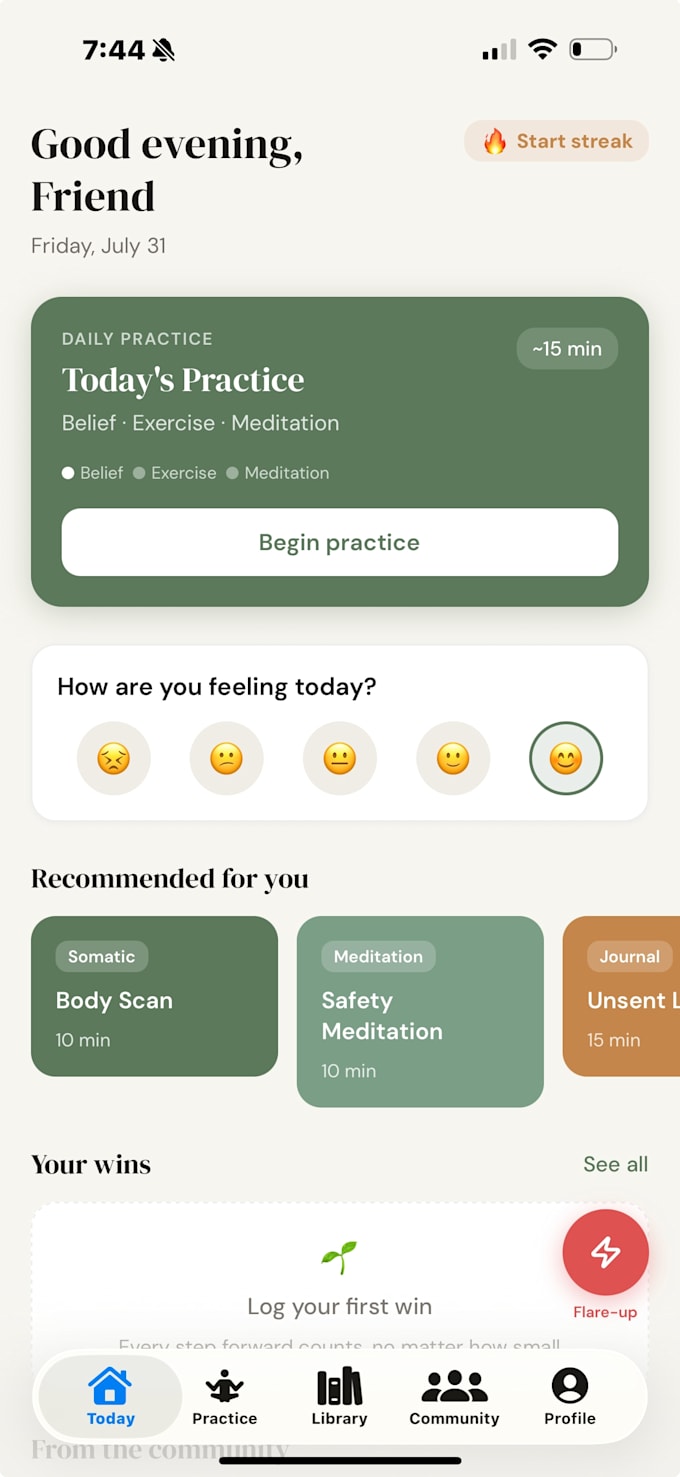Go to the Library tab
The image size is (680, 1477).
[340, 1397]
